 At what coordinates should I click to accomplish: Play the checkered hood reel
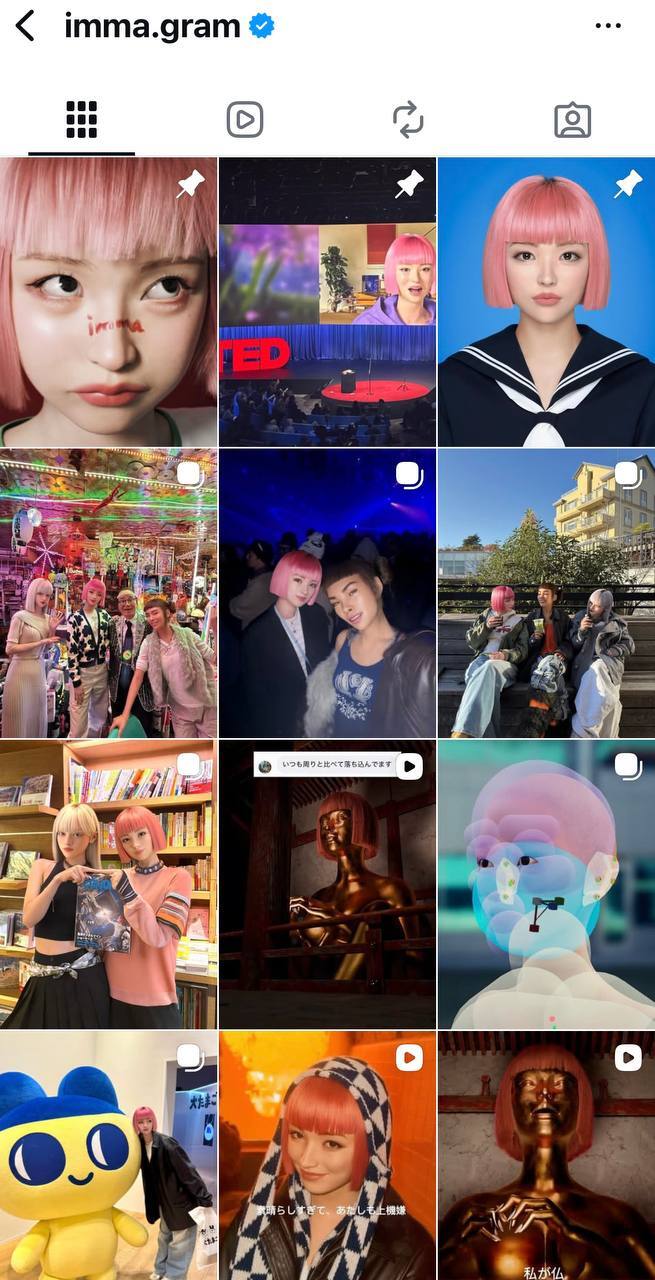click(x=327, y=1156)
